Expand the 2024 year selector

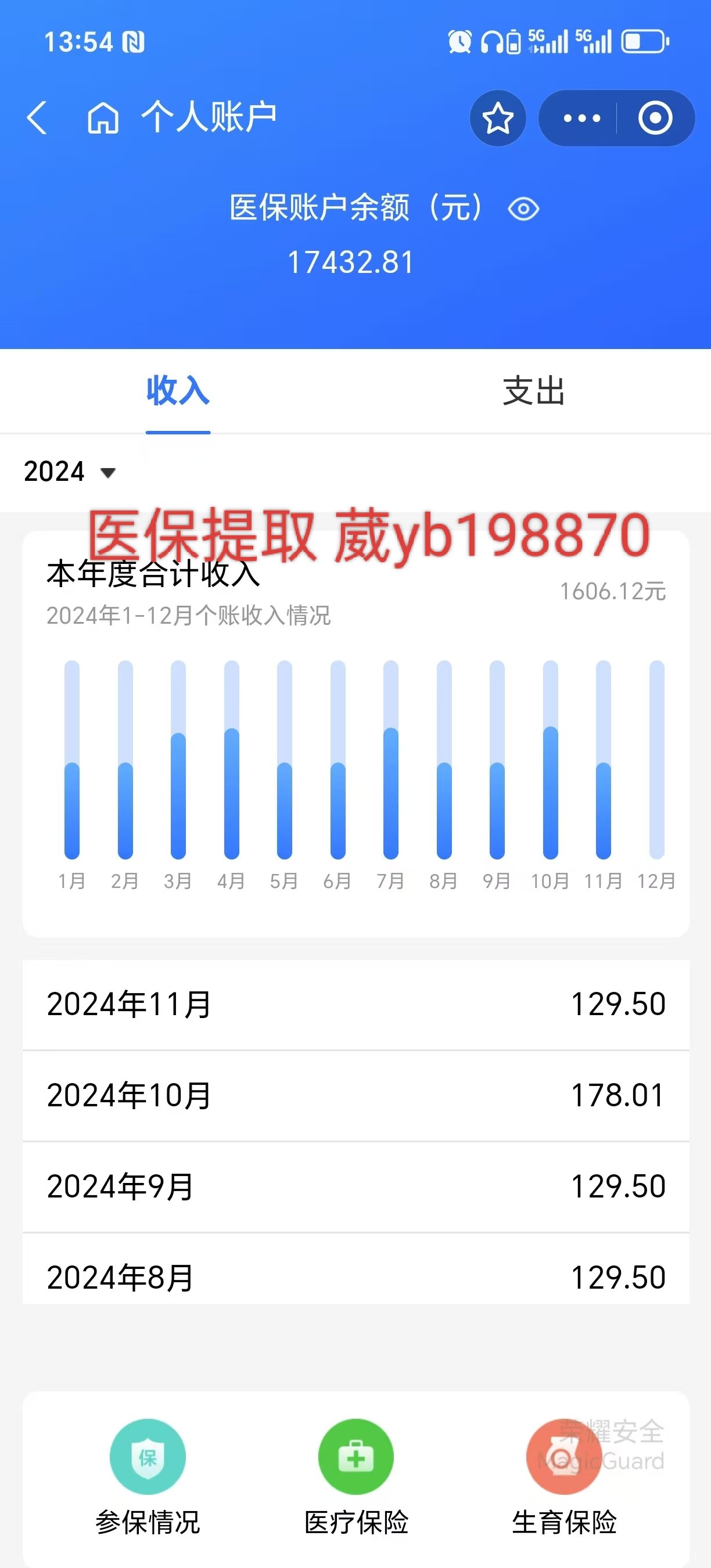coord(53,472)
